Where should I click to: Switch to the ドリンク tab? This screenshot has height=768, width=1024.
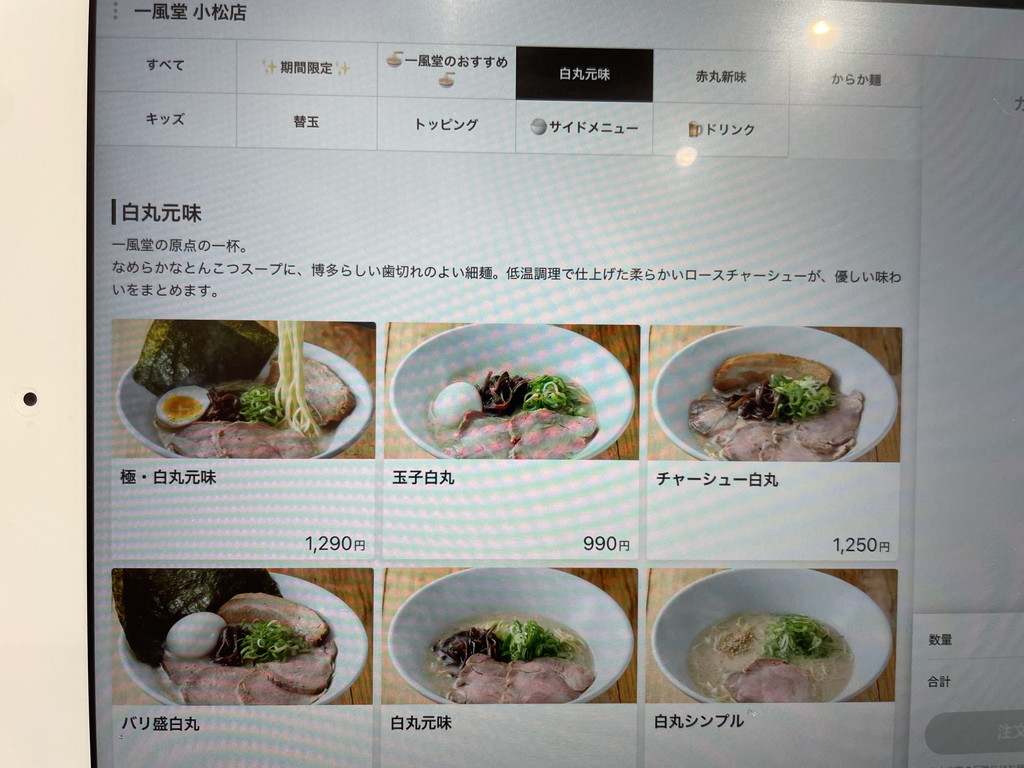coord(721,130)
